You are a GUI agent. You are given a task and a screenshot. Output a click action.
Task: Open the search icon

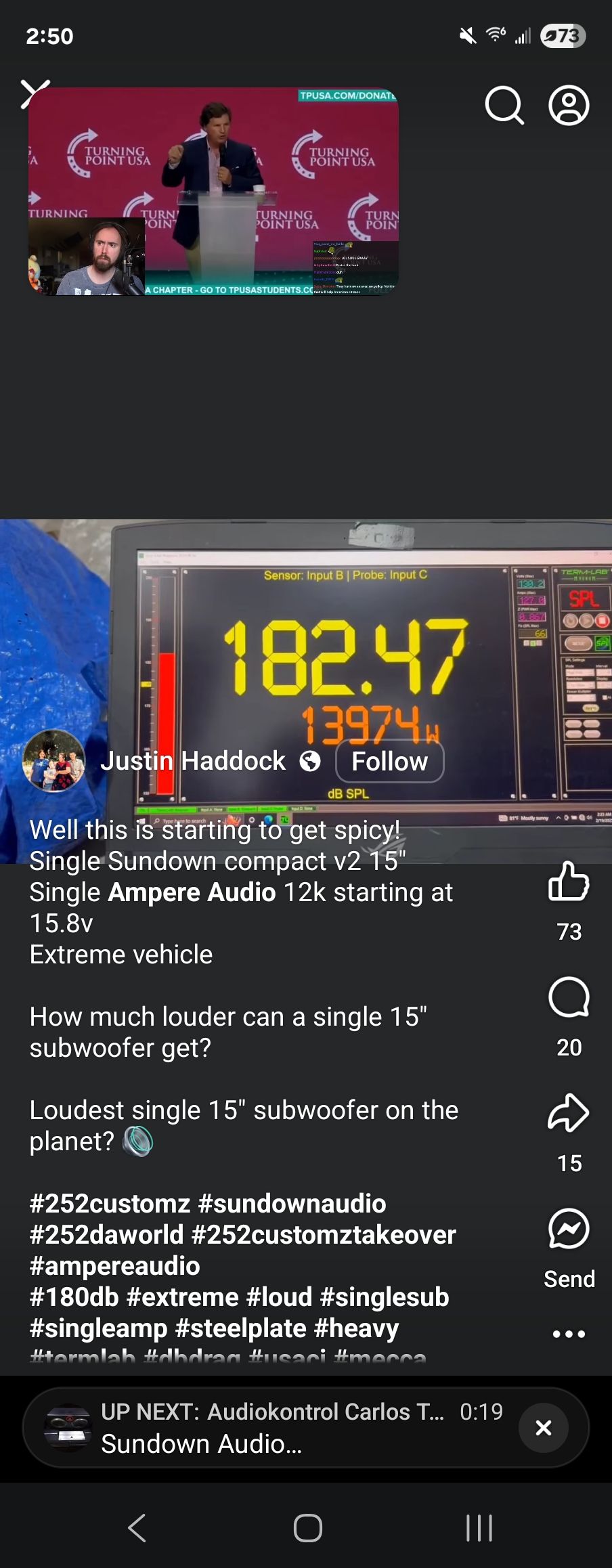click(x=504, y=106)
